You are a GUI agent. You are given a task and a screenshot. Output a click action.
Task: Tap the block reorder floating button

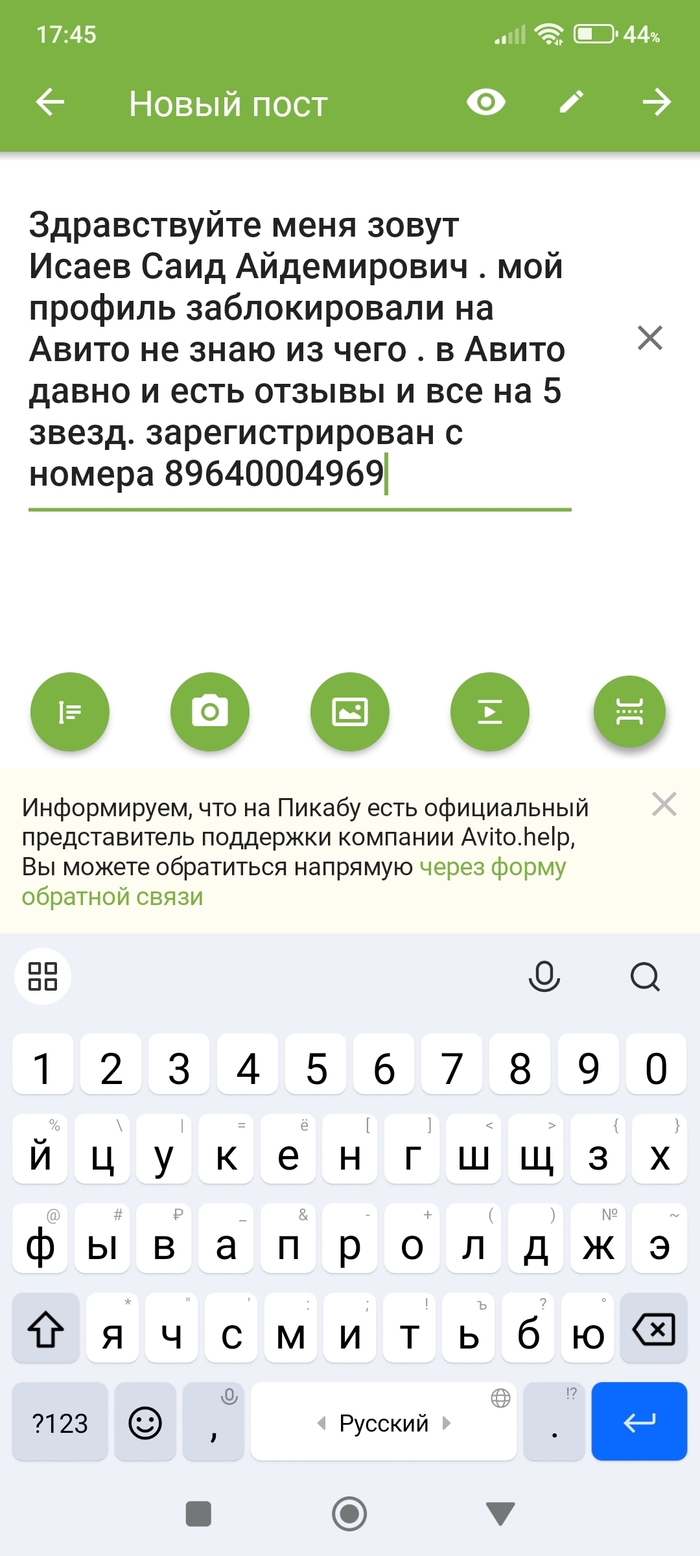click(x=630, y=712)
